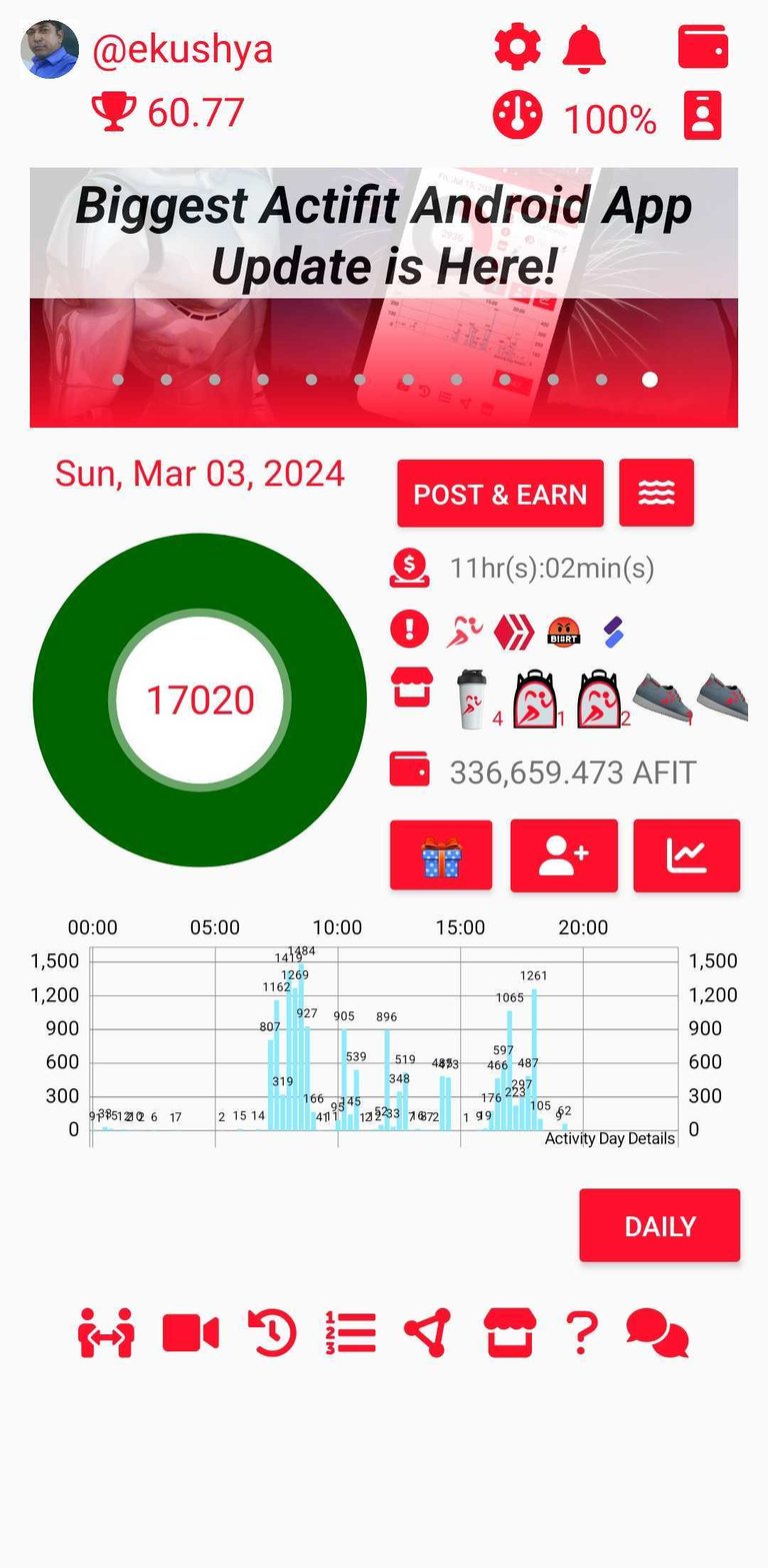
Task: Open the activity history clock icon
Action: [x=272, y=1333]
